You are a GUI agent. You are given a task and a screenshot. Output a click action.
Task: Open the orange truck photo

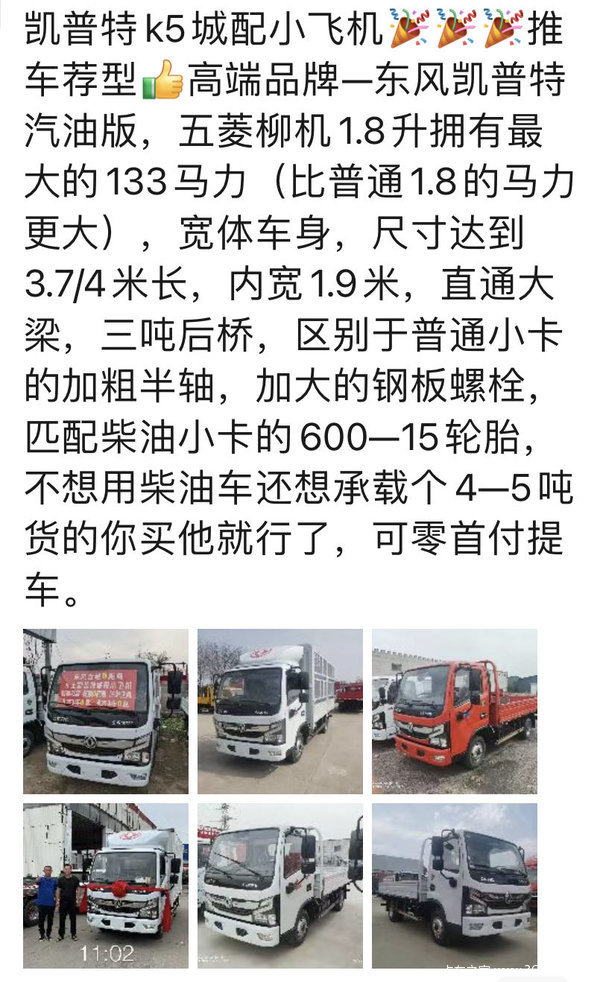point(453,710)
